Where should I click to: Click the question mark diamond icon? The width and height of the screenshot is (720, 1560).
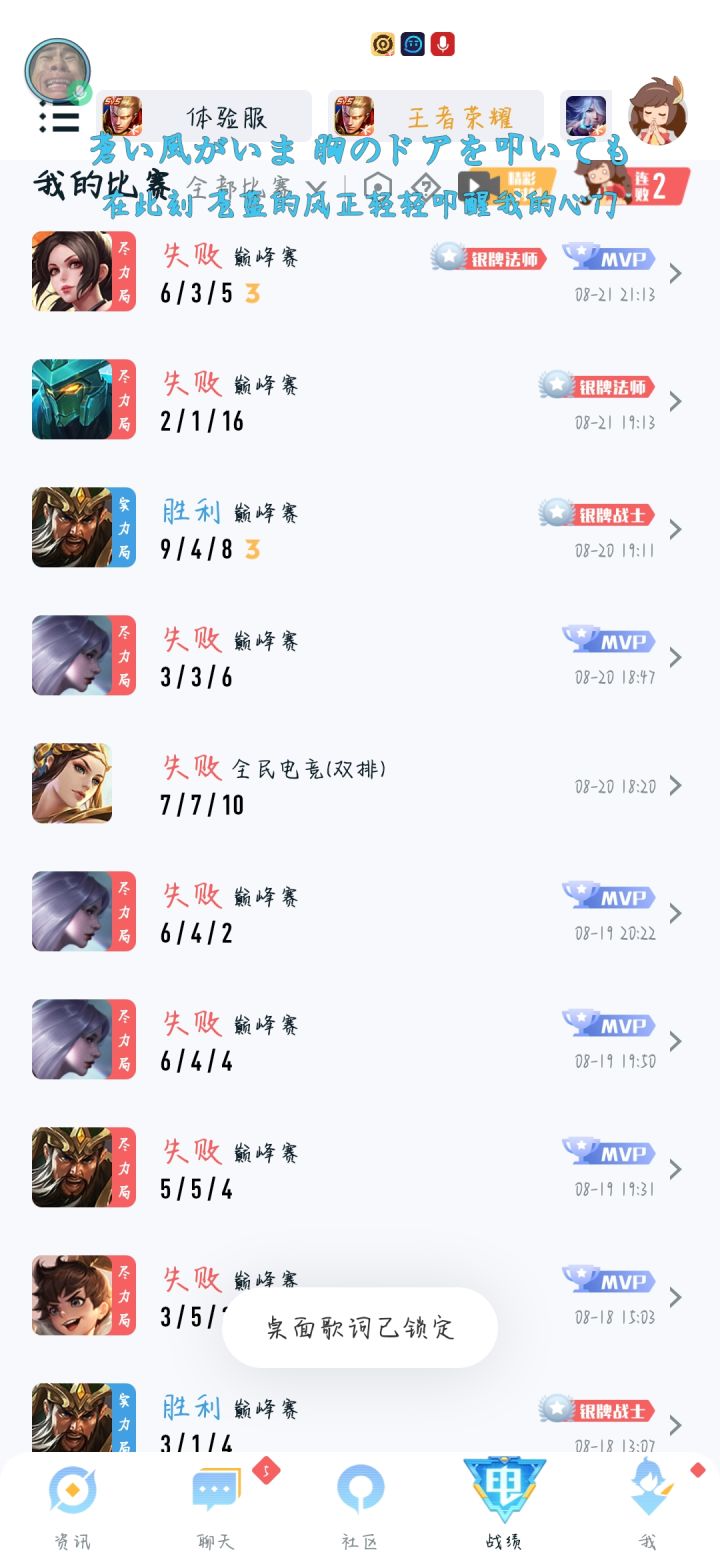click(428, 183)
